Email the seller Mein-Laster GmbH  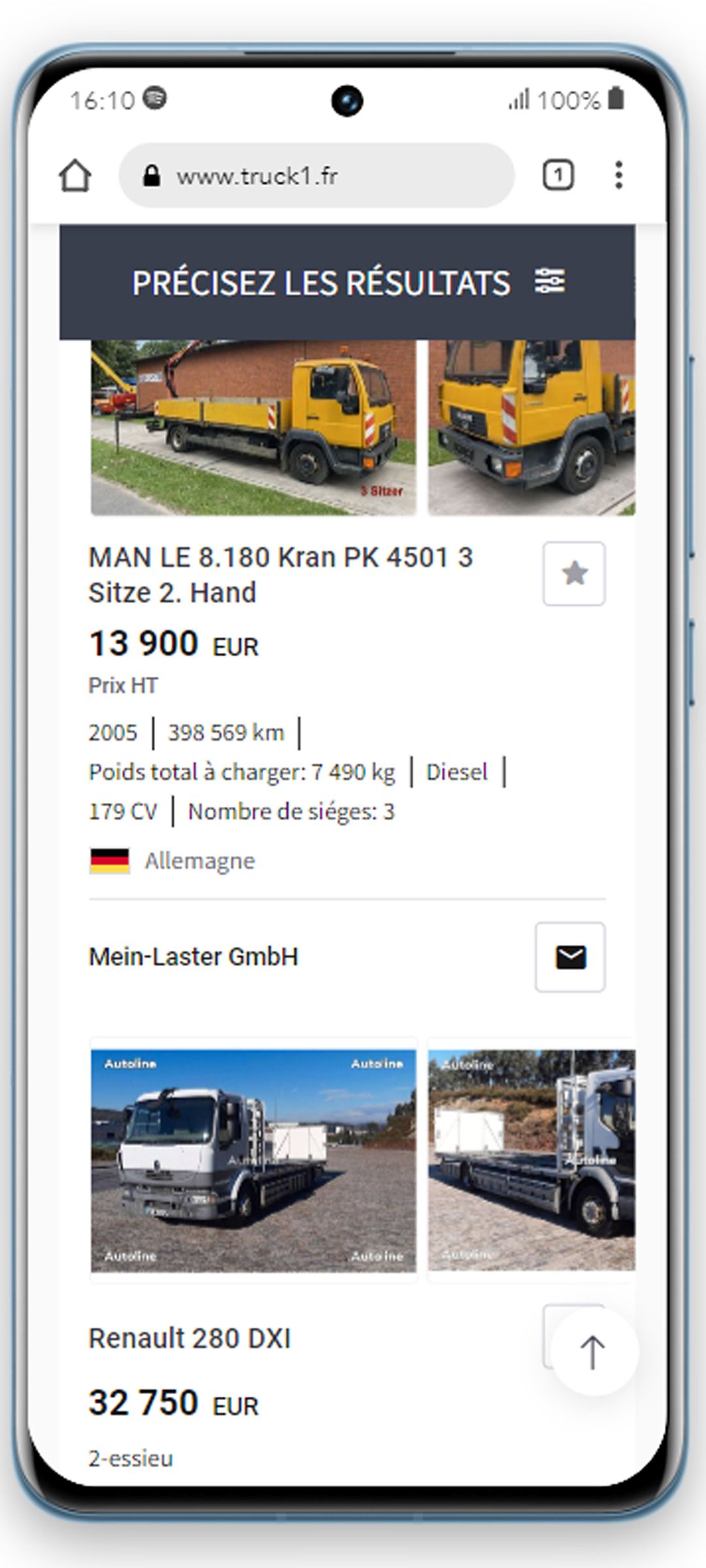pos(570,957)
